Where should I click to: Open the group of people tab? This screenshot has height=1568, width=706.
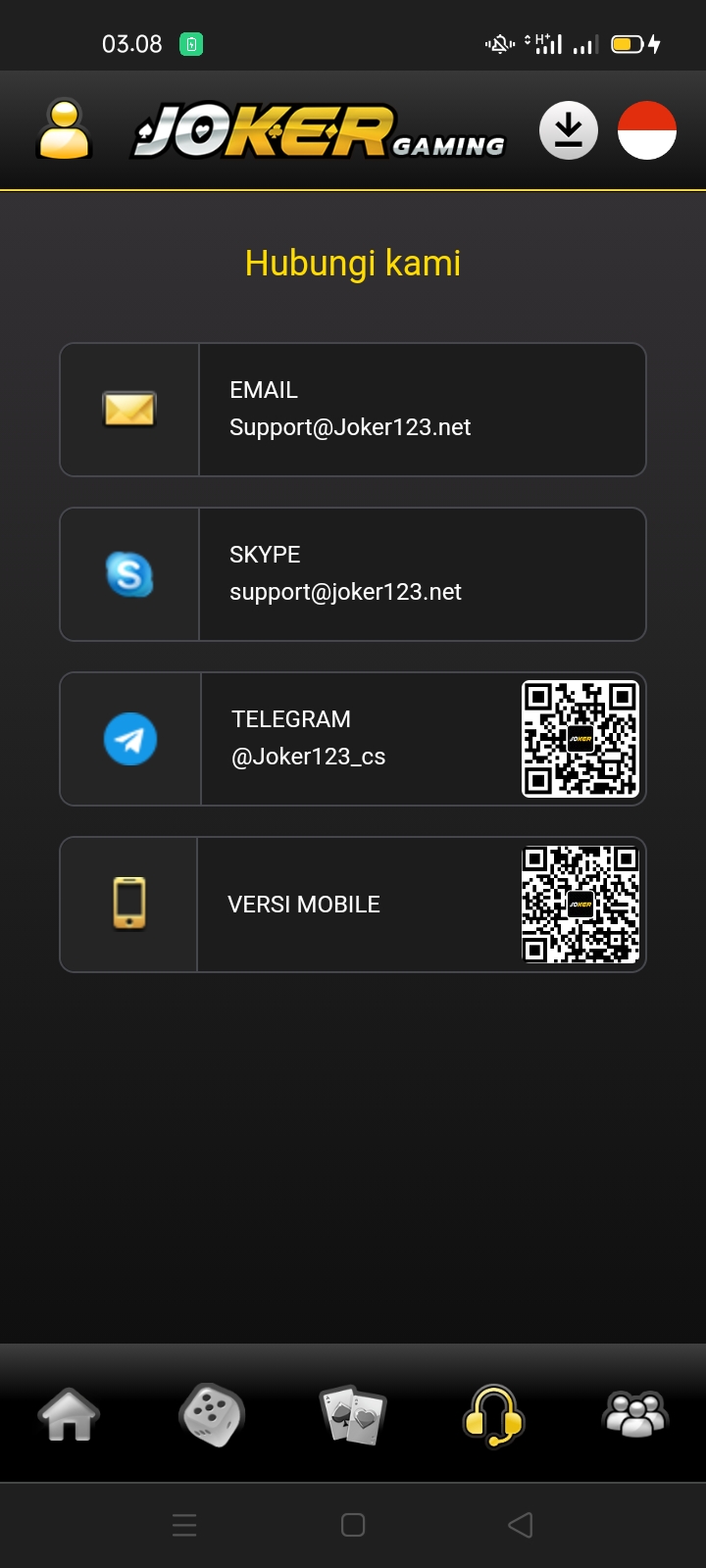[x=635, y=1415]
